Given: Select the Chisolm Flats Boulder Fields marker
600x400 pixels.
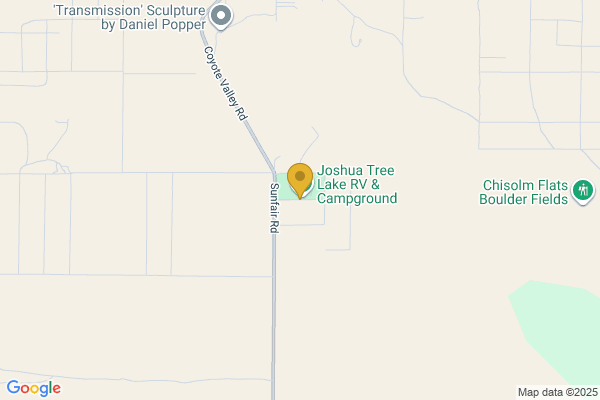Looking at the screenshot, I should point(583,190).
